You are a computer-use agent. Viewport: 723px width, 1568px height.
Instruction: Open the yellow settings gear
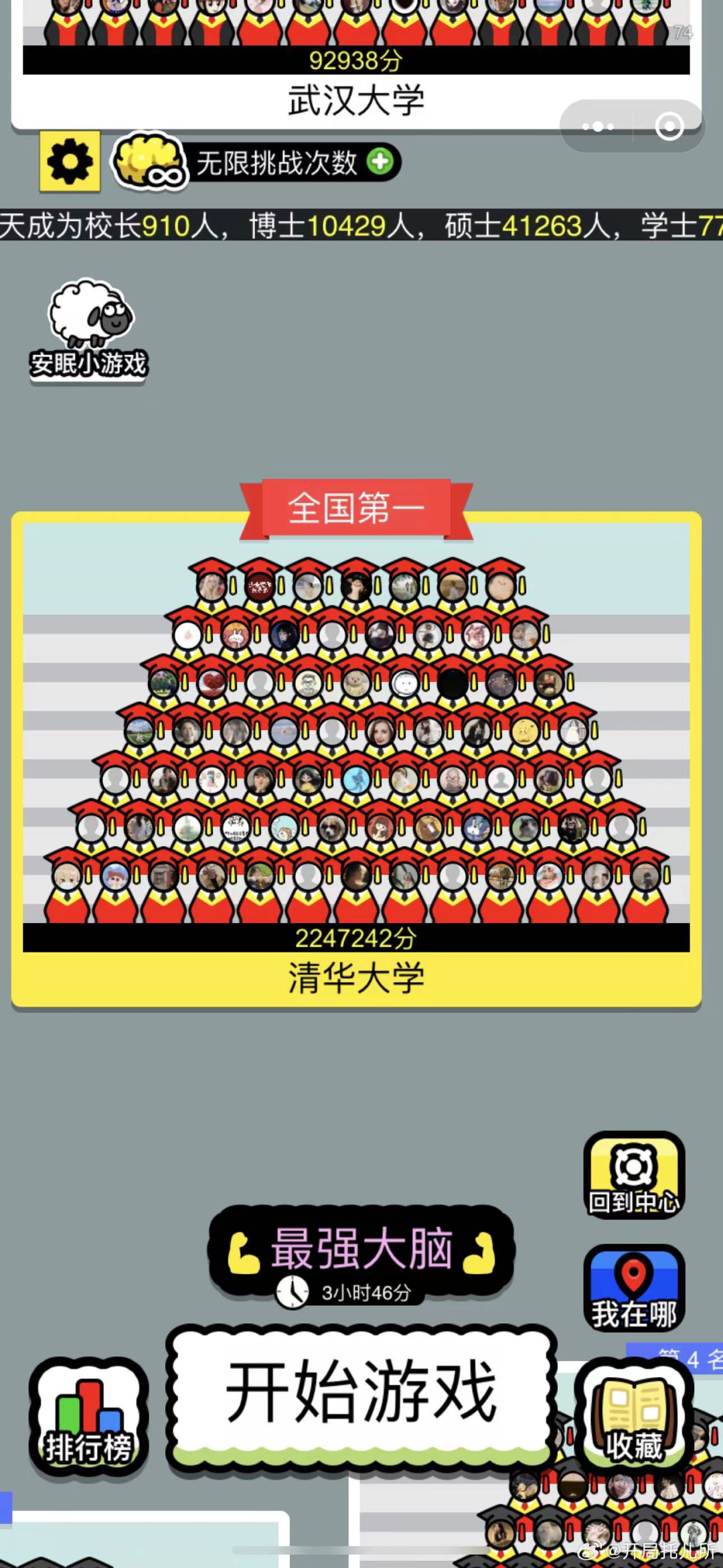coord(70,161)
